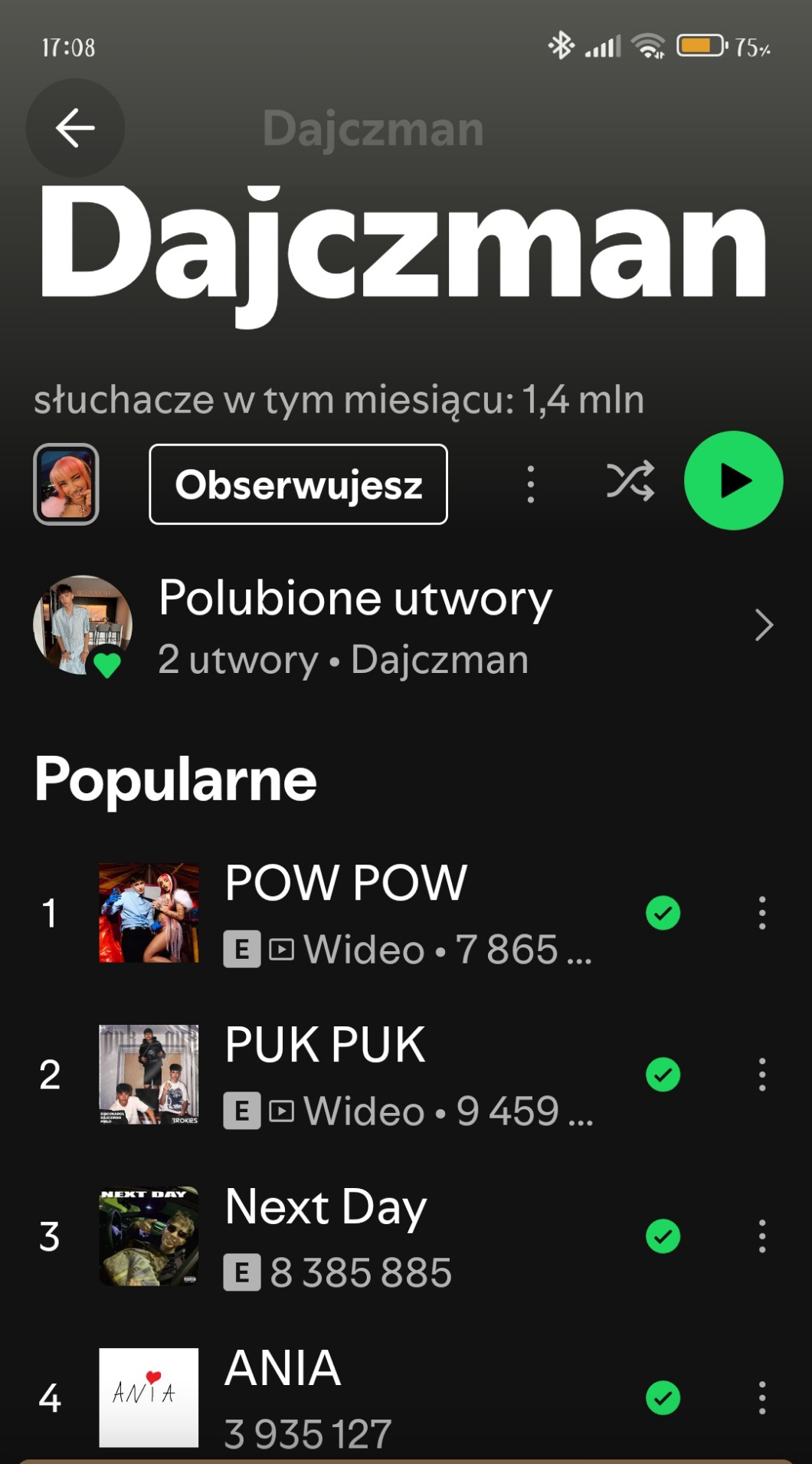Open more options for Next Day

point(761,1236)
